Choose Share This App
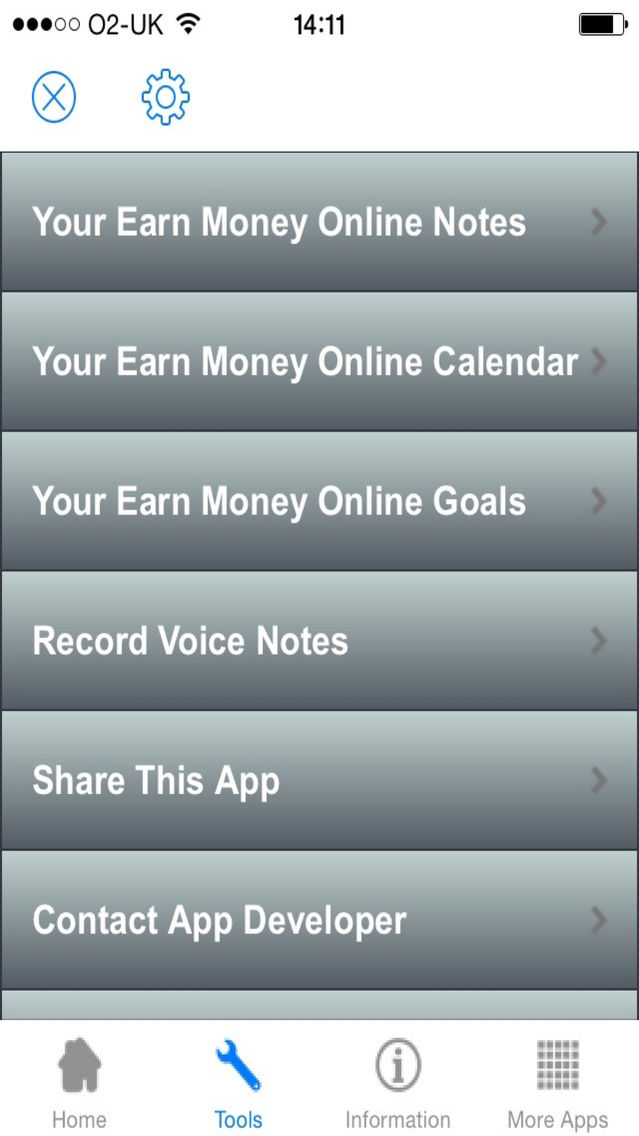This screenshot has width=639, height=1136. [x=320, y=781]
